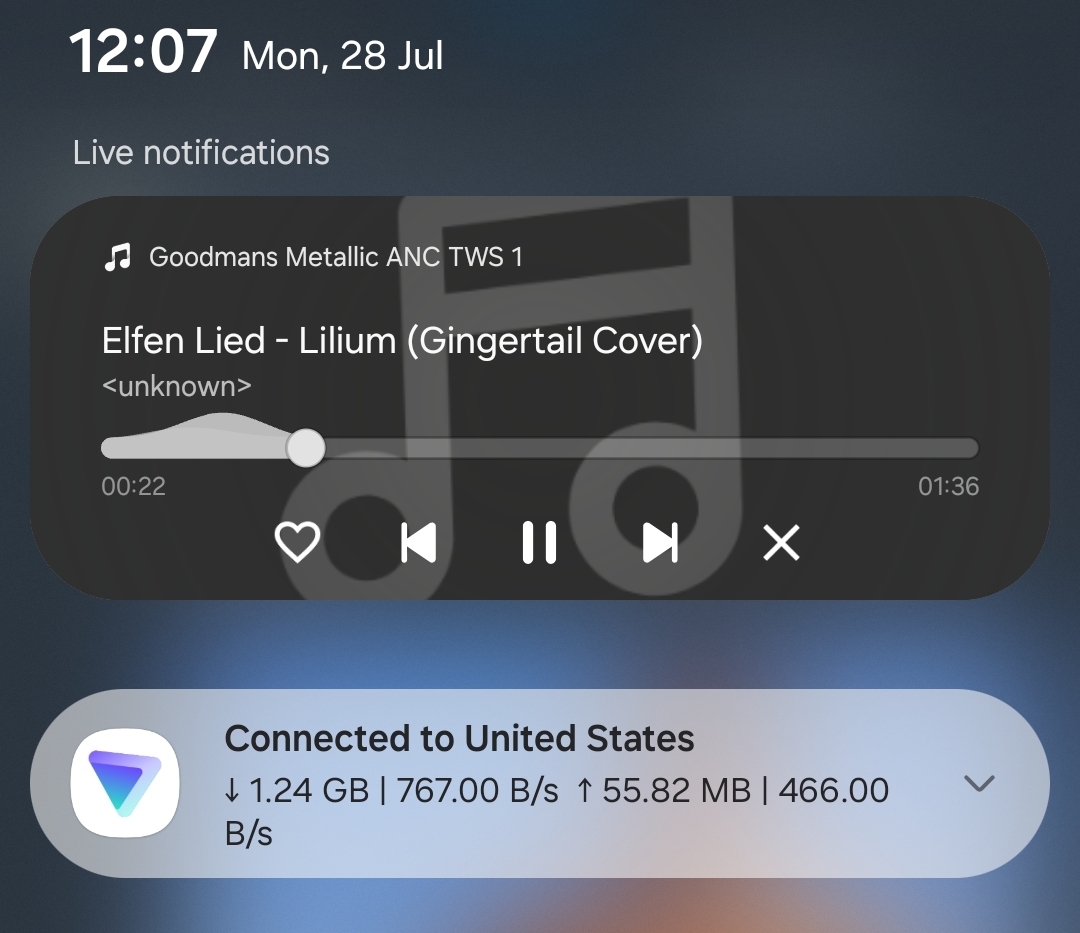The image size is (1080, 933).
Task: Pause the playing track
Action: tap(539, 543)
